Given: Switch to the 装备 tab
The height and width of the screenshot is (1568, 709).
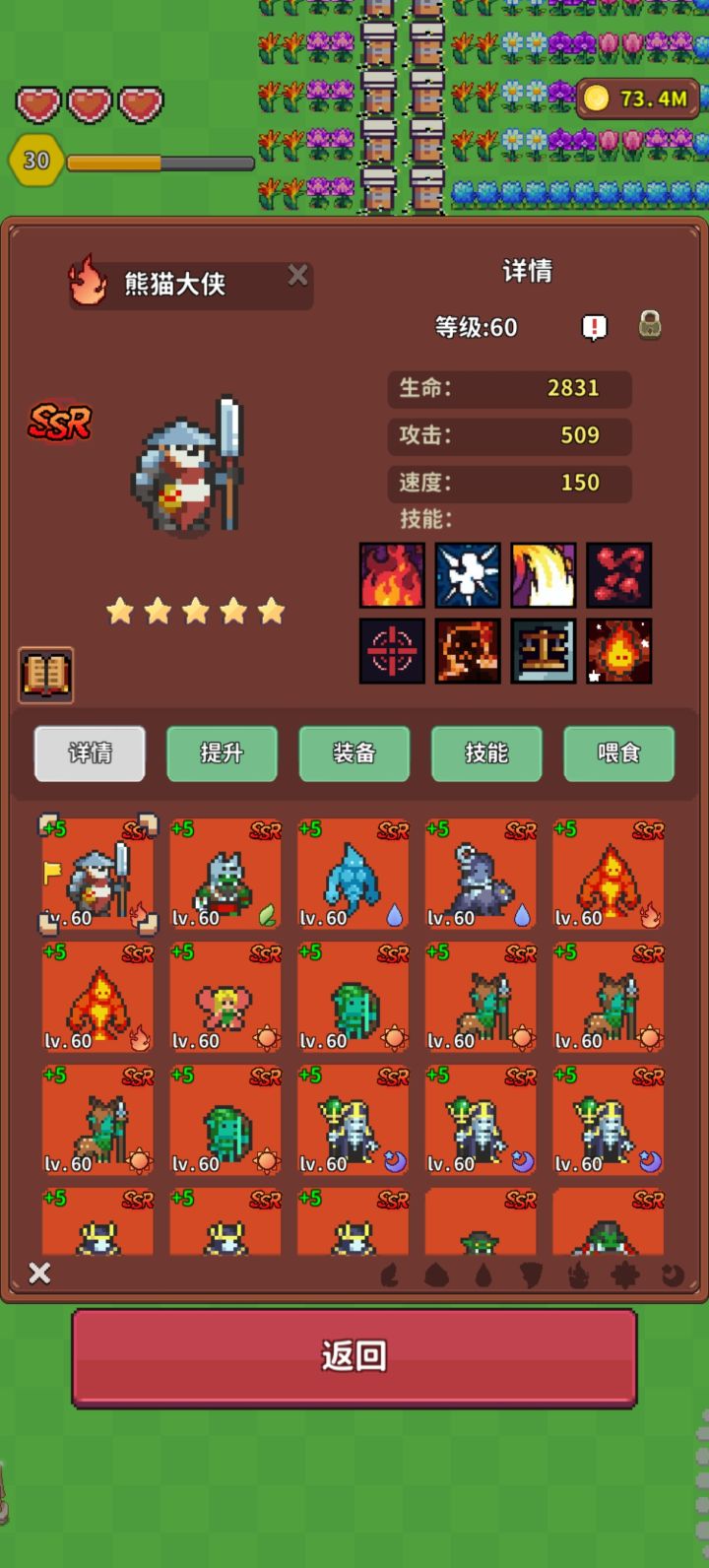Looking at the screenshot, I should pyautogui.click(x=354, y=753).
